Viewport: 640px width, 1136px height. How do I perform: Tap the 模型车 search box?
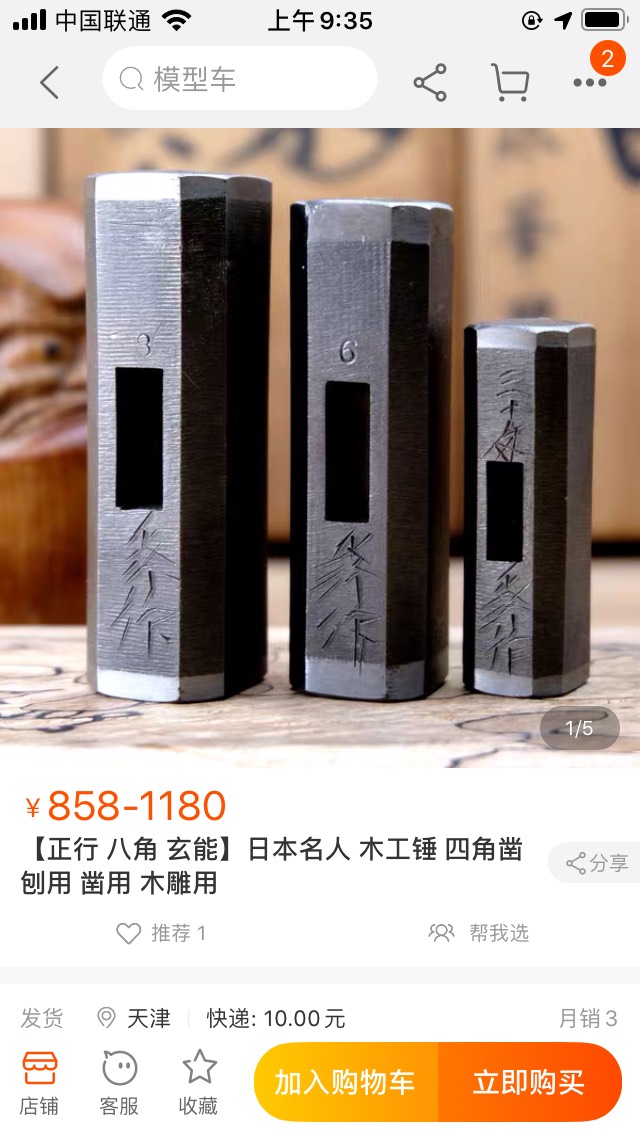(x=240, y=79)
